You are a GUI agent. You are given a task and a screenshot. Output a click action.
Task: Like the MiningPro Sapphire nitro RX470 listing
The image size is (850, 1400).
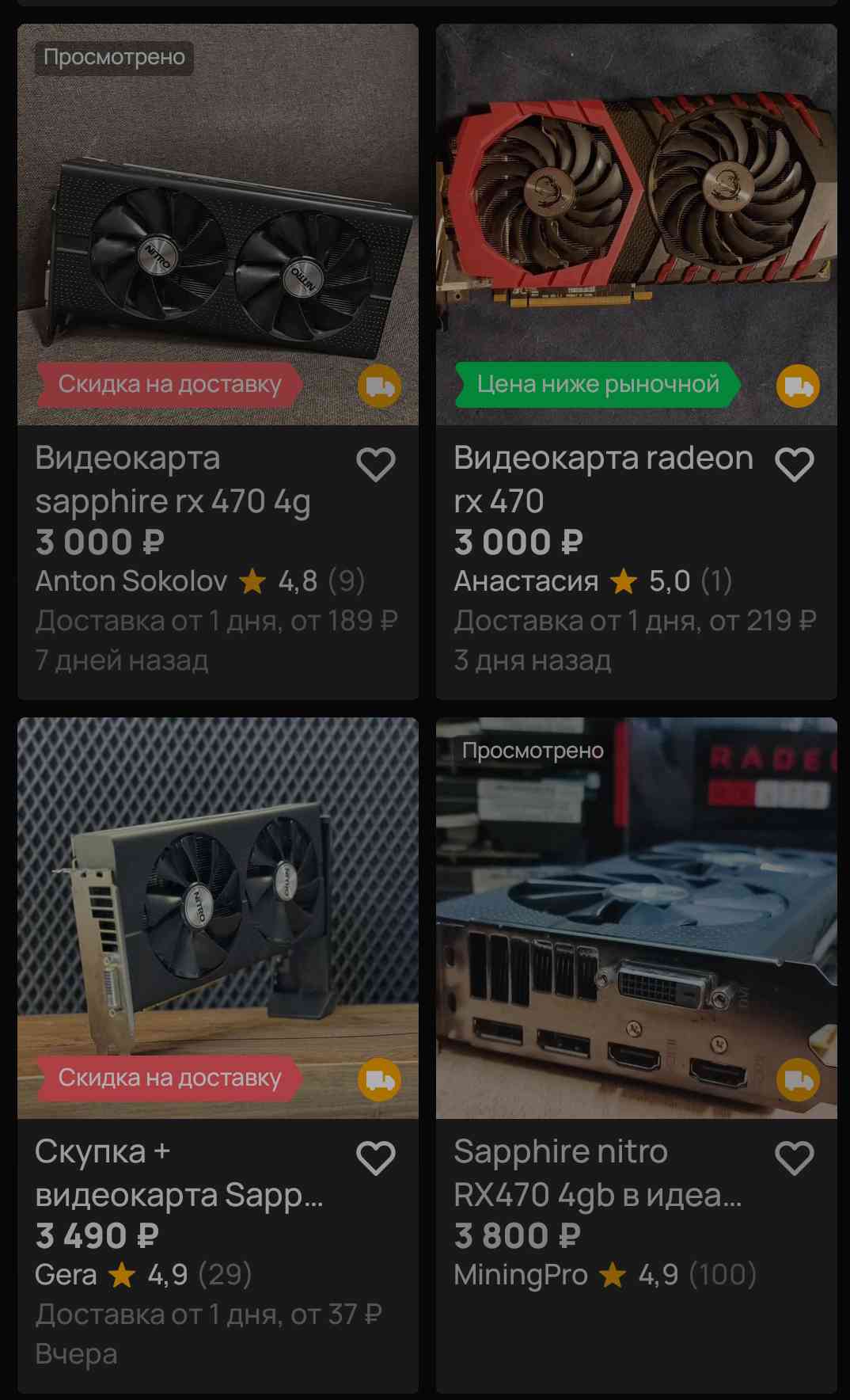coord(795,1158)
